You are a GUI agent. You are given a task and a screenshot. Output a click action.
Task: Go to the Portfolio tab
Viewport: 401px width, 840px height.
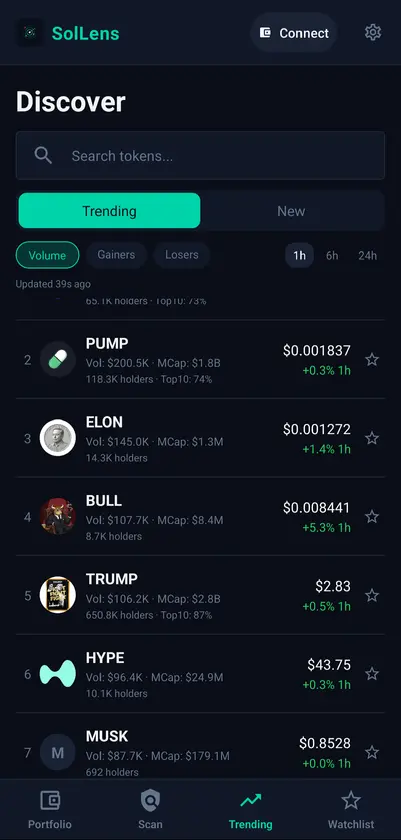pos(50,809)
